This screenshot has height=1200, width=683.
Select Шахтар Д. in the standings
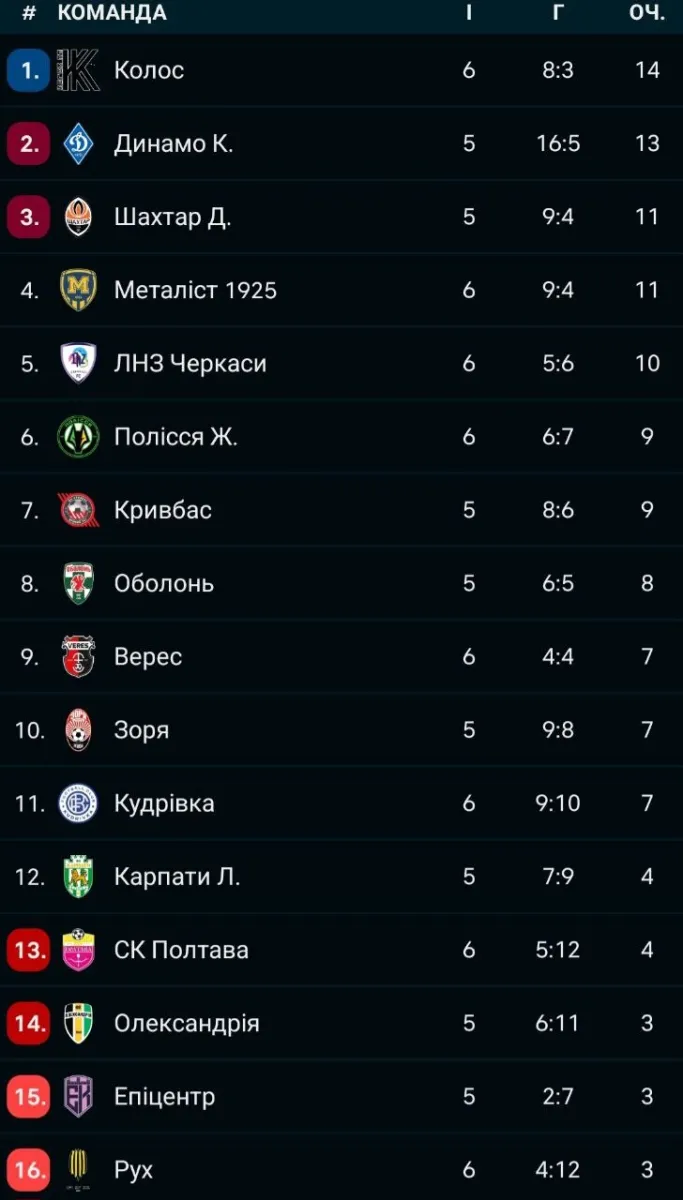pyautogui.click(x=172, y=217)
